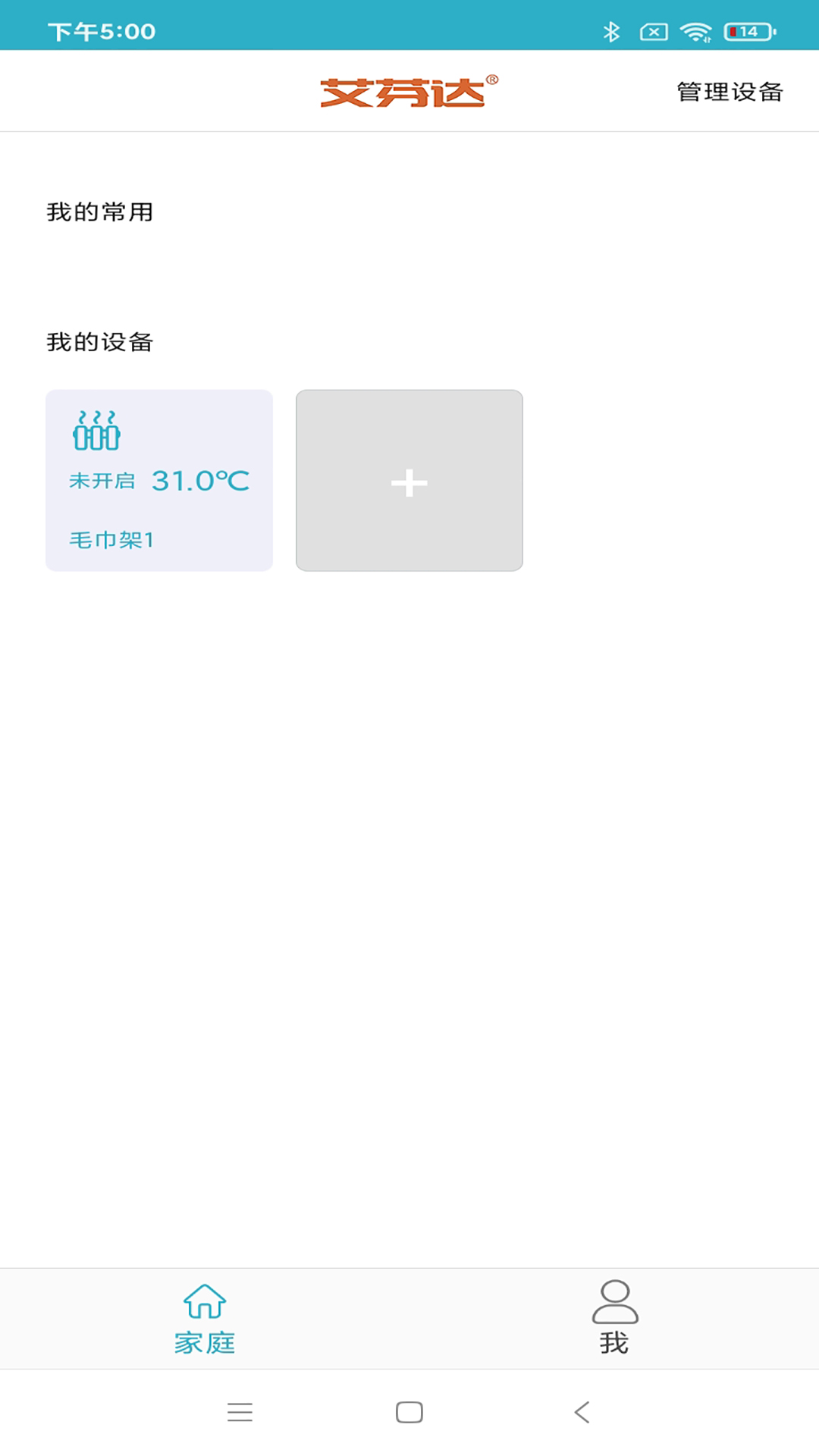Switch to the 家庭 tab
819x1456 pixels.
205,1319
